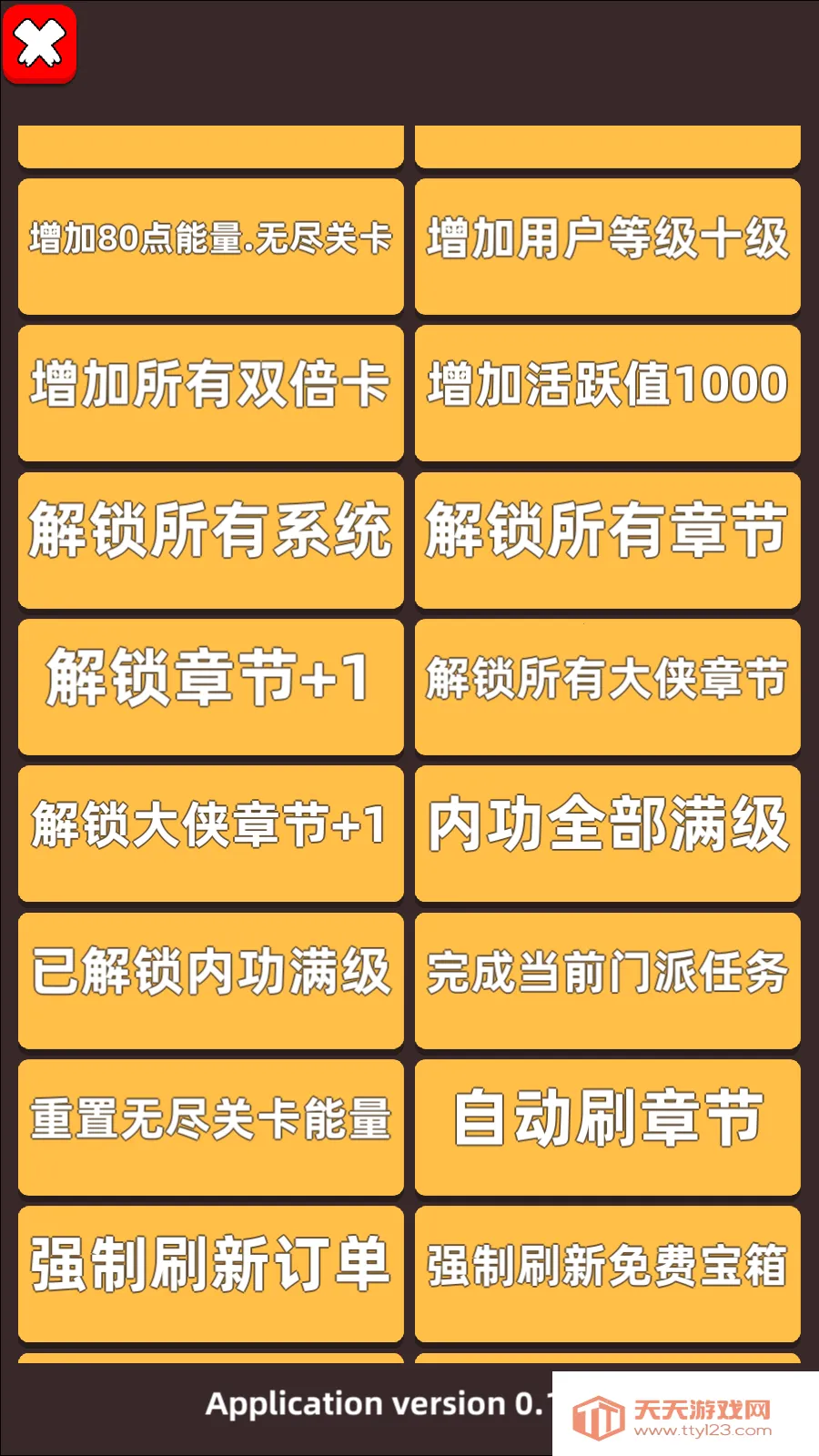
Task: Click 重置无尽关卡能量 button
Action: click(x=210, y=1127)
